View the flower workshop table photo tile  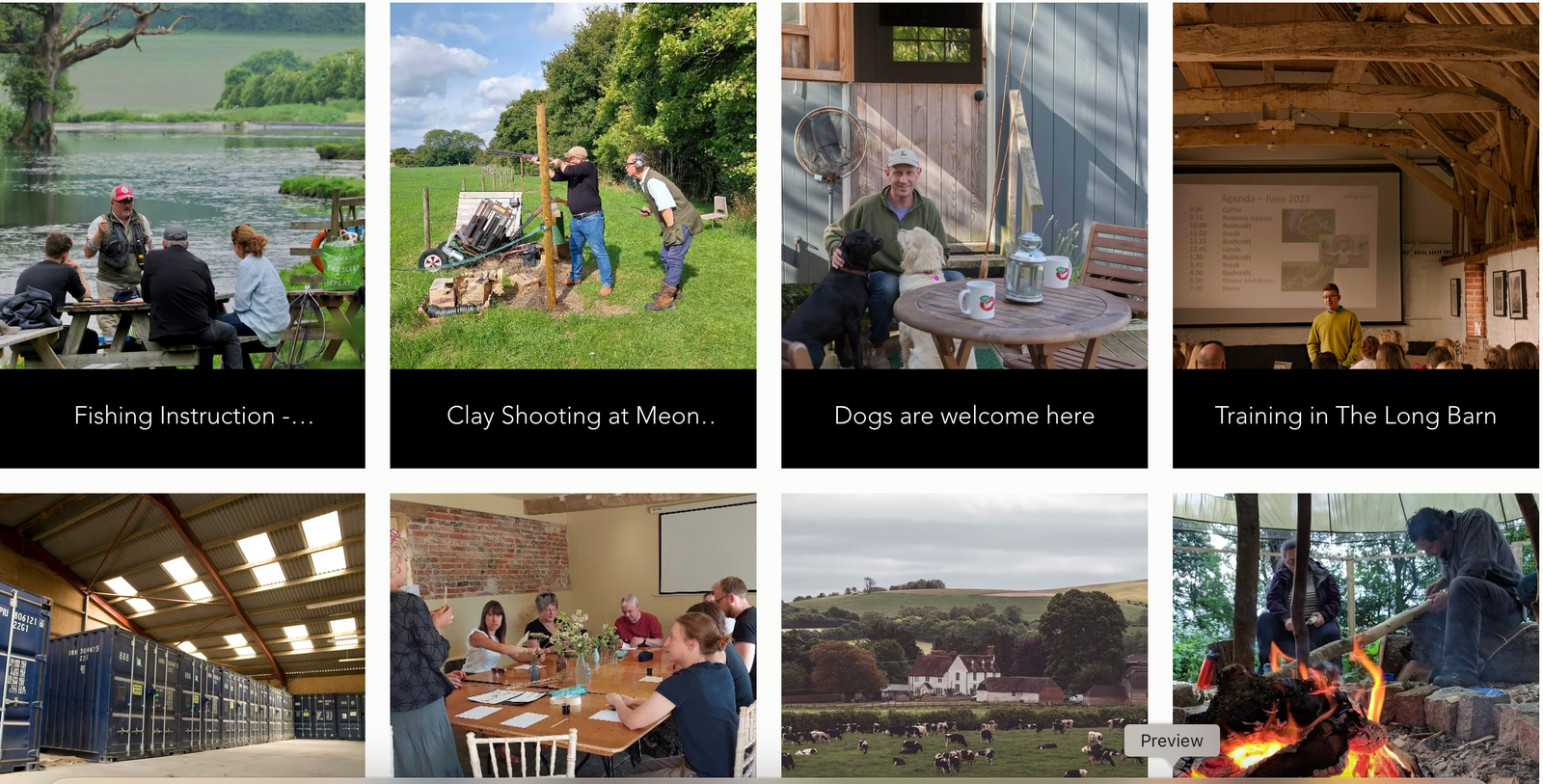pyautogui.click(x=573, y=635)
